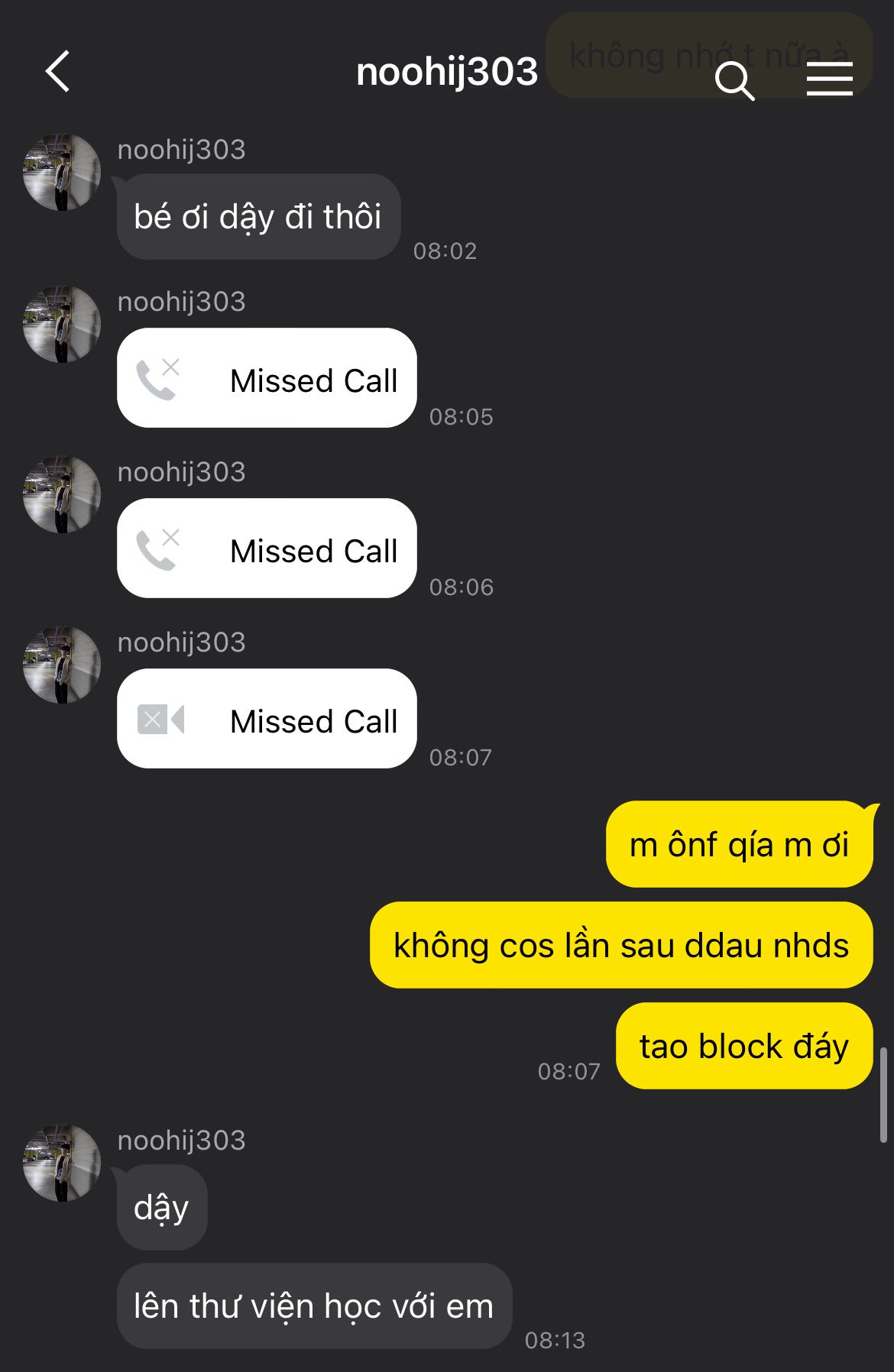This screenshot has height=1372, width=894.
Task: Return the missed voice call from 08:06
Action: (267, 548)
